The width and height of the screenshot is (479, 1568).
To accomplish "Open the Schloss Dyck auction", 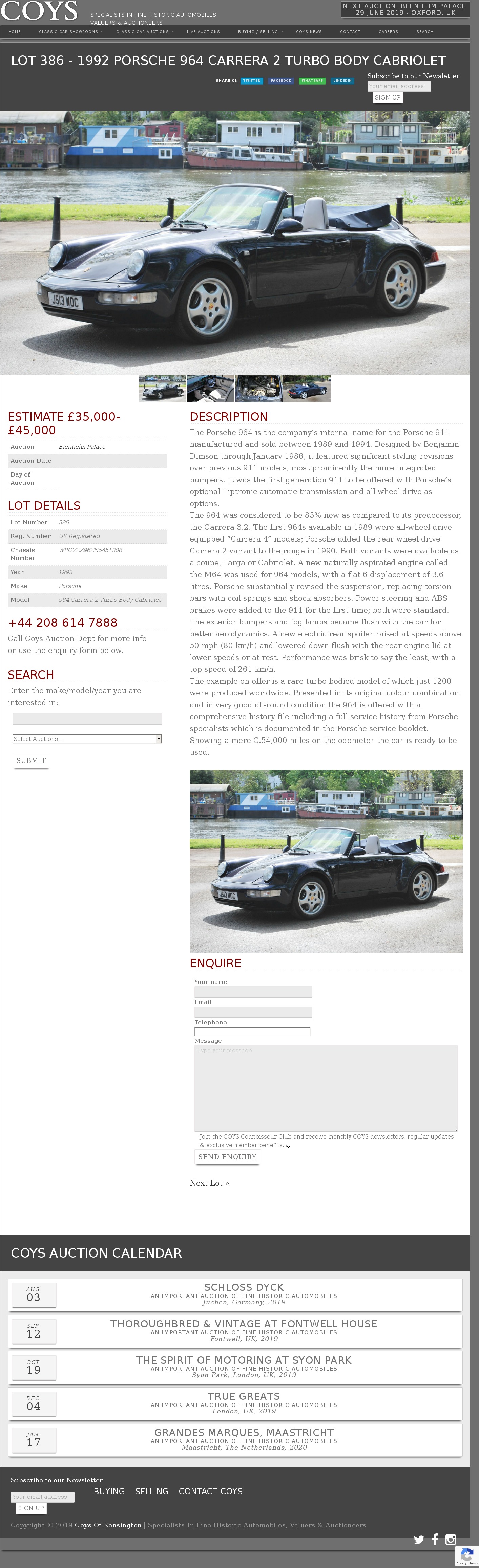I will (x=244, y=1287).
